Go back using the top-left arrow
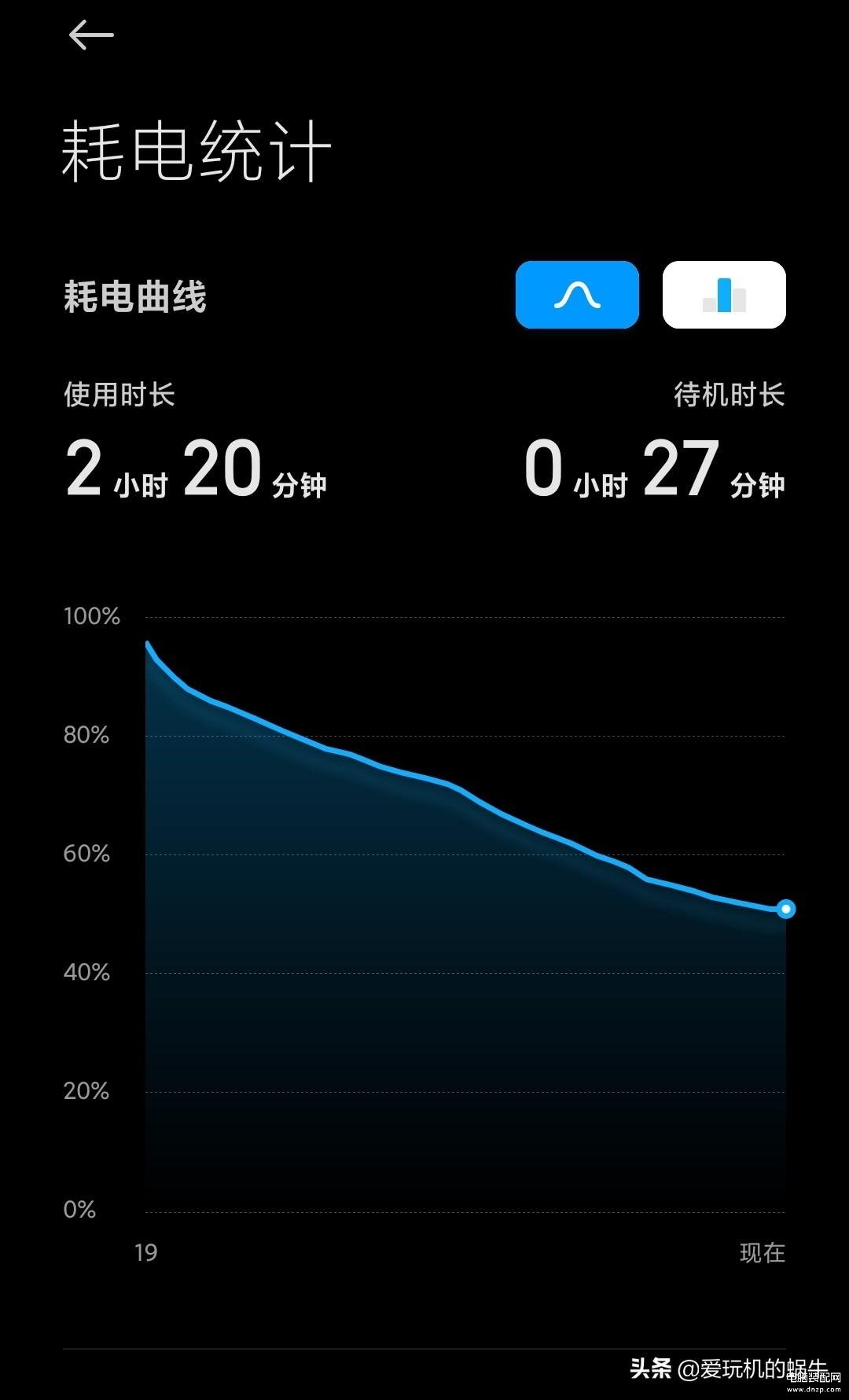This screenshot has width=849, height=1400. tap(91, 35)
